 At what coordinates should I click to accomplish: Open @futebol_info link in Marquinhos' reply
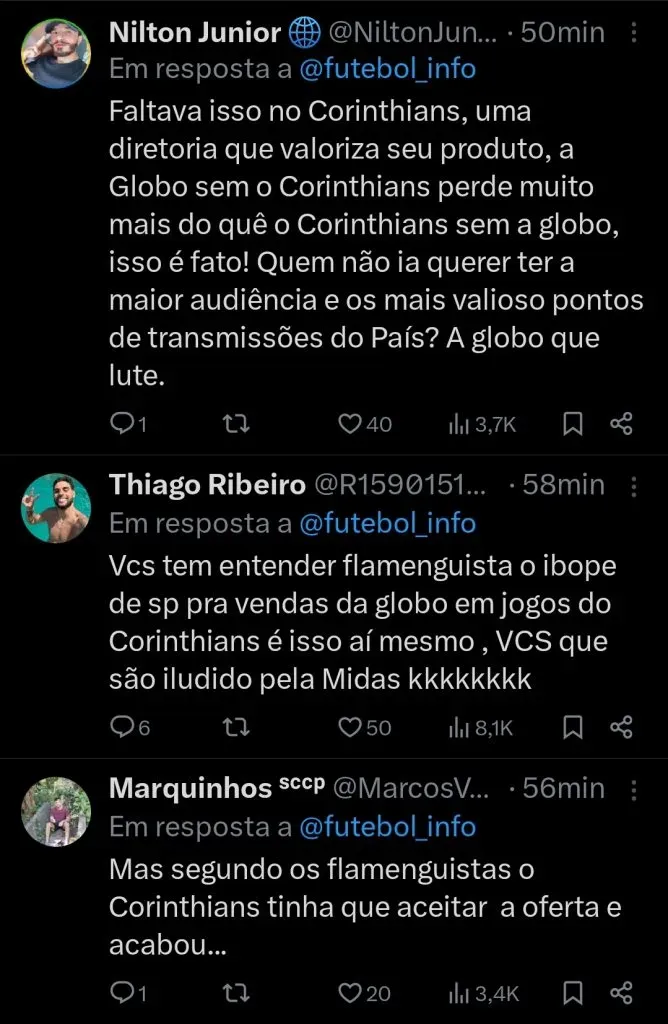click(387, 826)
